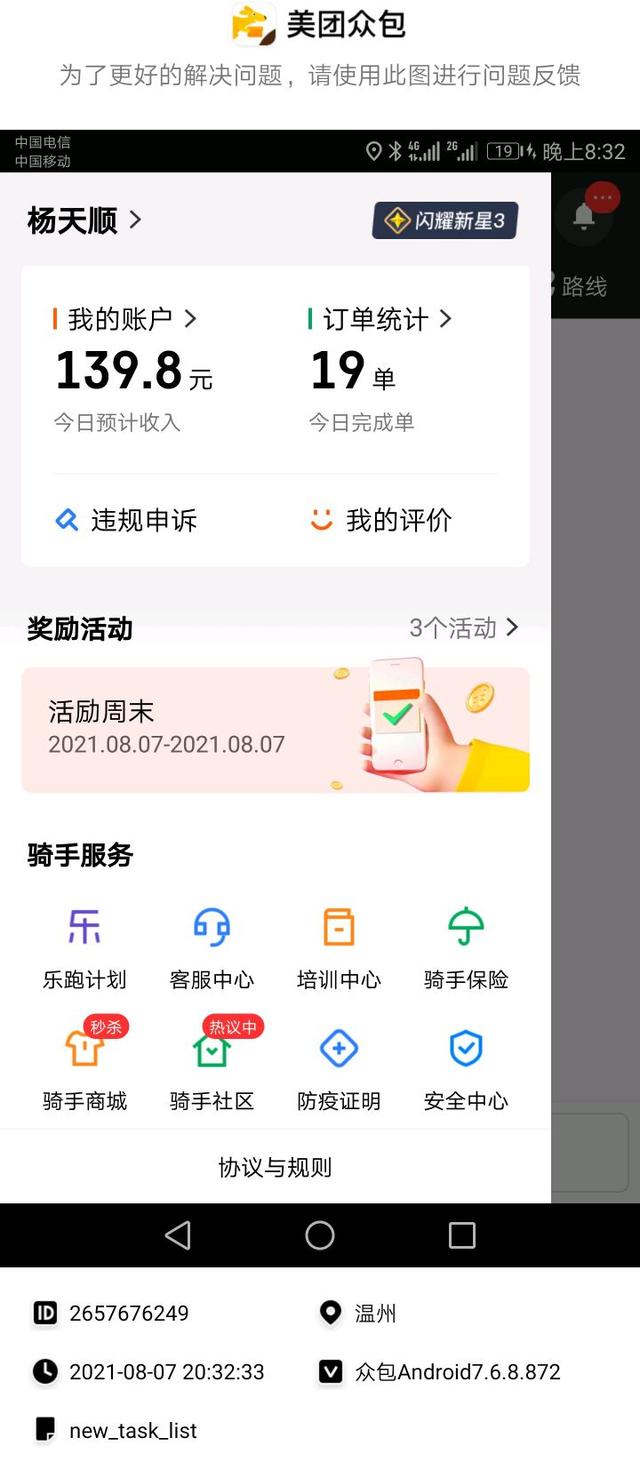The image size is (640, 1470).
Task: Enter 骑手社区 rider community
Action: (x=211, y=1068)
